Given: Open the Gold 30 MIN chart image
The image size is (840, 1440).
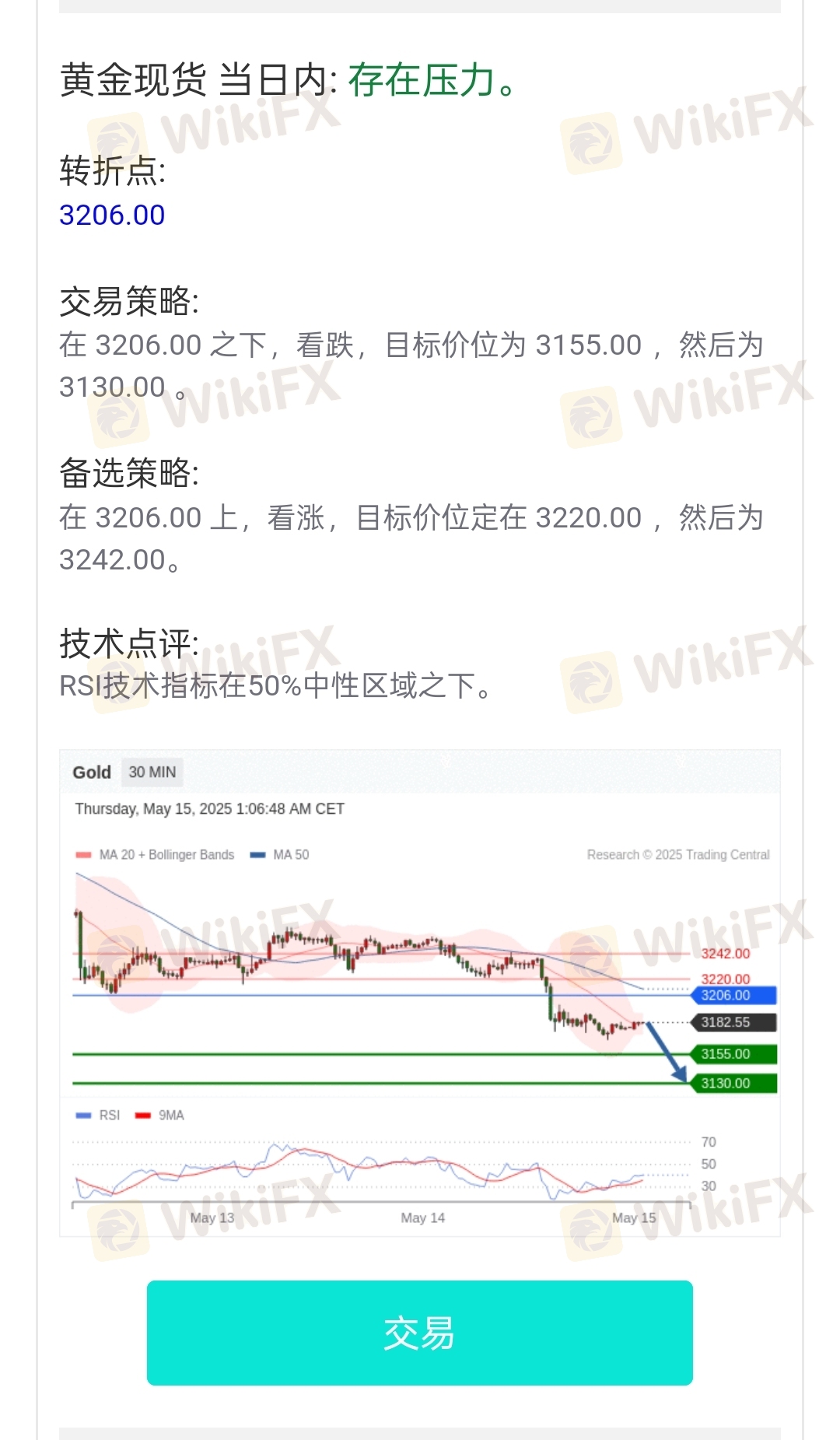Looking at the screenshot, I should (x=420, y=993).
